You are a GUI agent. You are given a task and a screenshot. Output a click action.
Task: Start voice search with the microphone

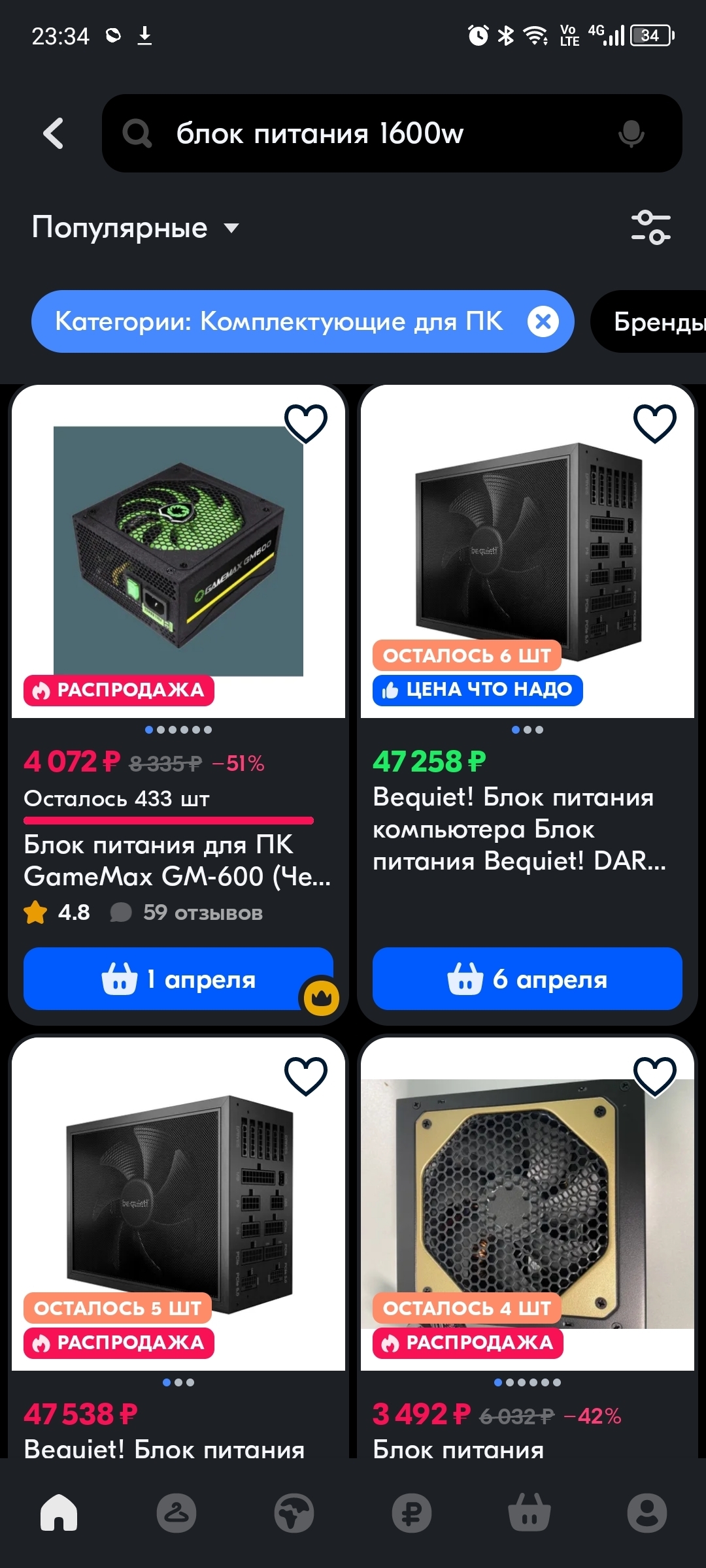tap(631, 134)
